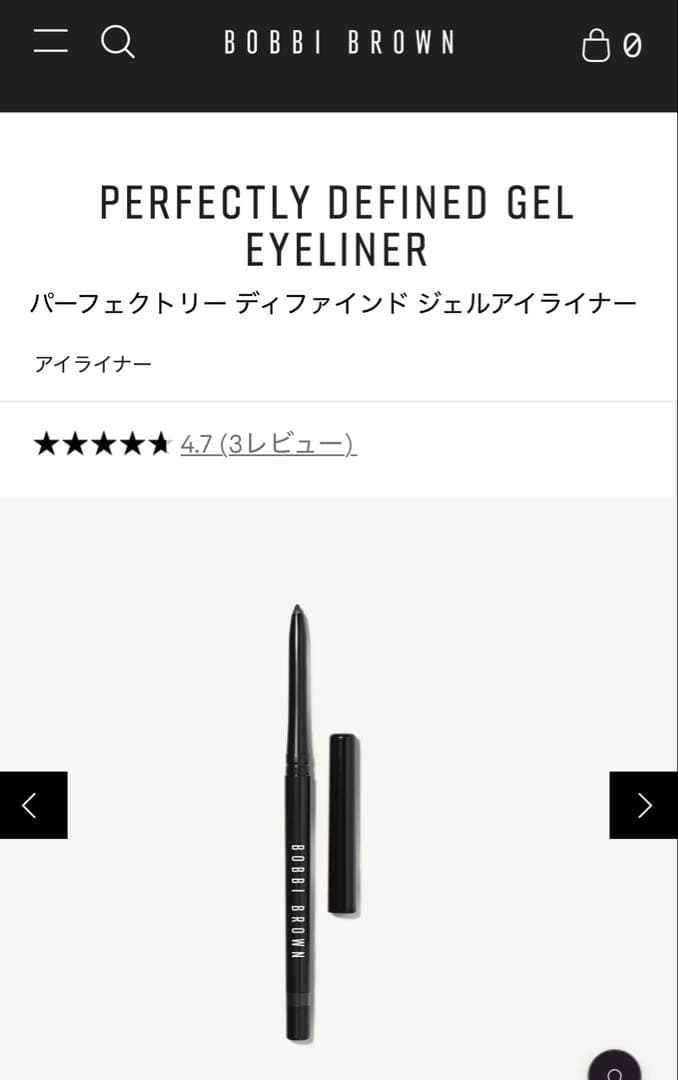The width and height of the screenshot is (678, 1080).
Task: Open the hamburger menu
Action: click(50, 42)
